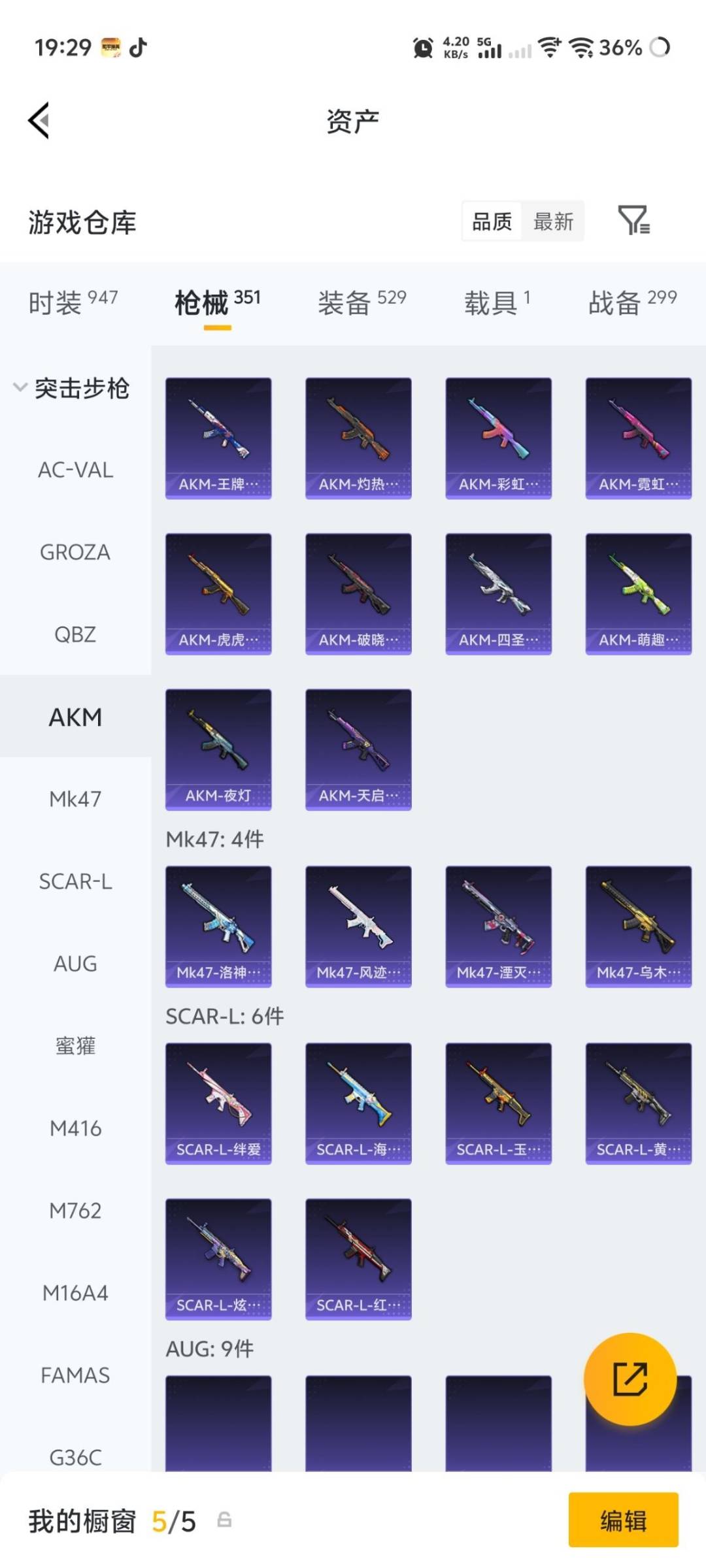Screen dimensions: 706x1568
Task: Select 蜜獾 in the weapon list
Action: tap(75, 1047)
